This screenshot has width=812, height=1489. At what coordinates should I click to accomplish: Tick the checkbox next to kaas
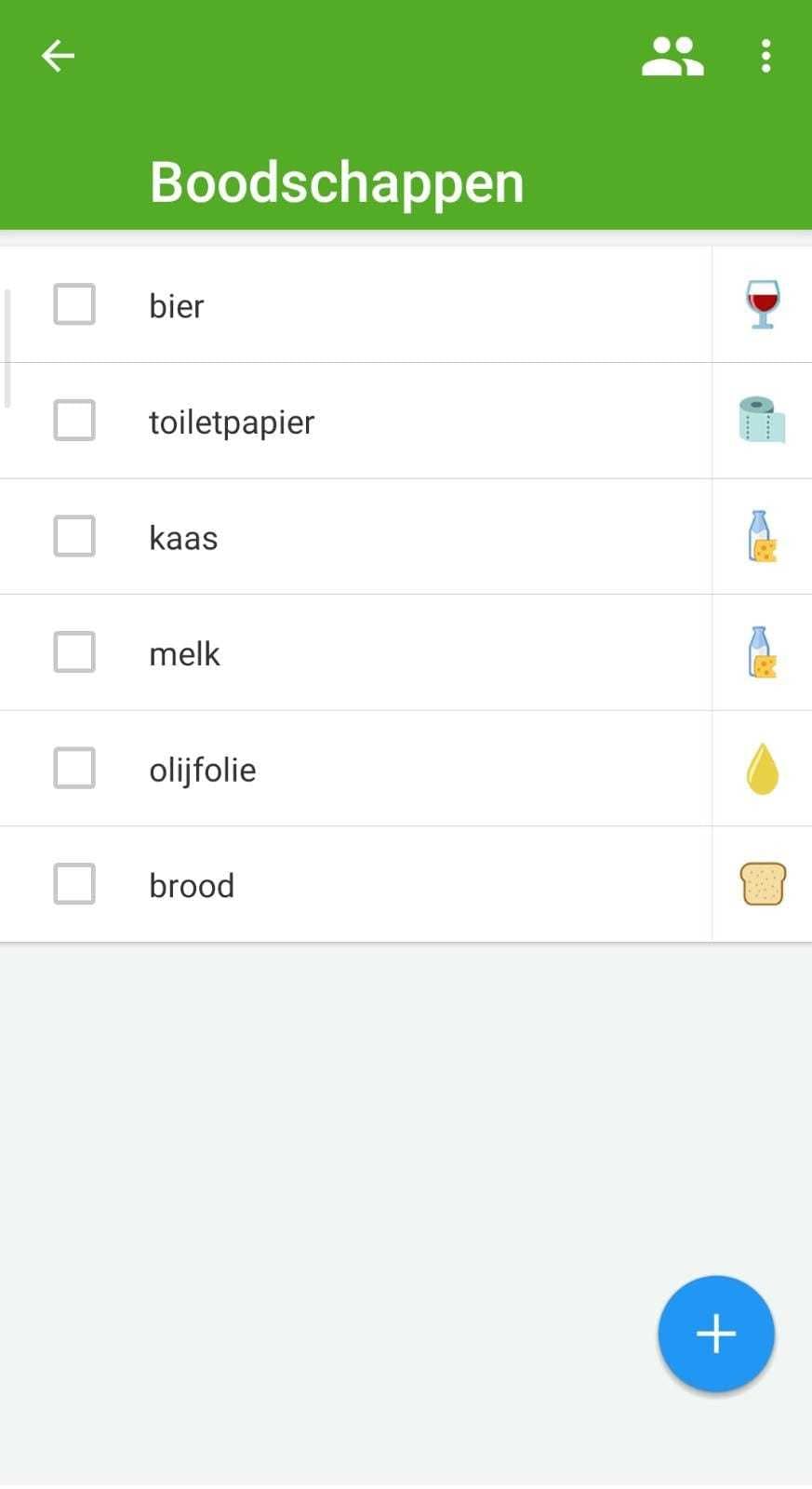74,536
